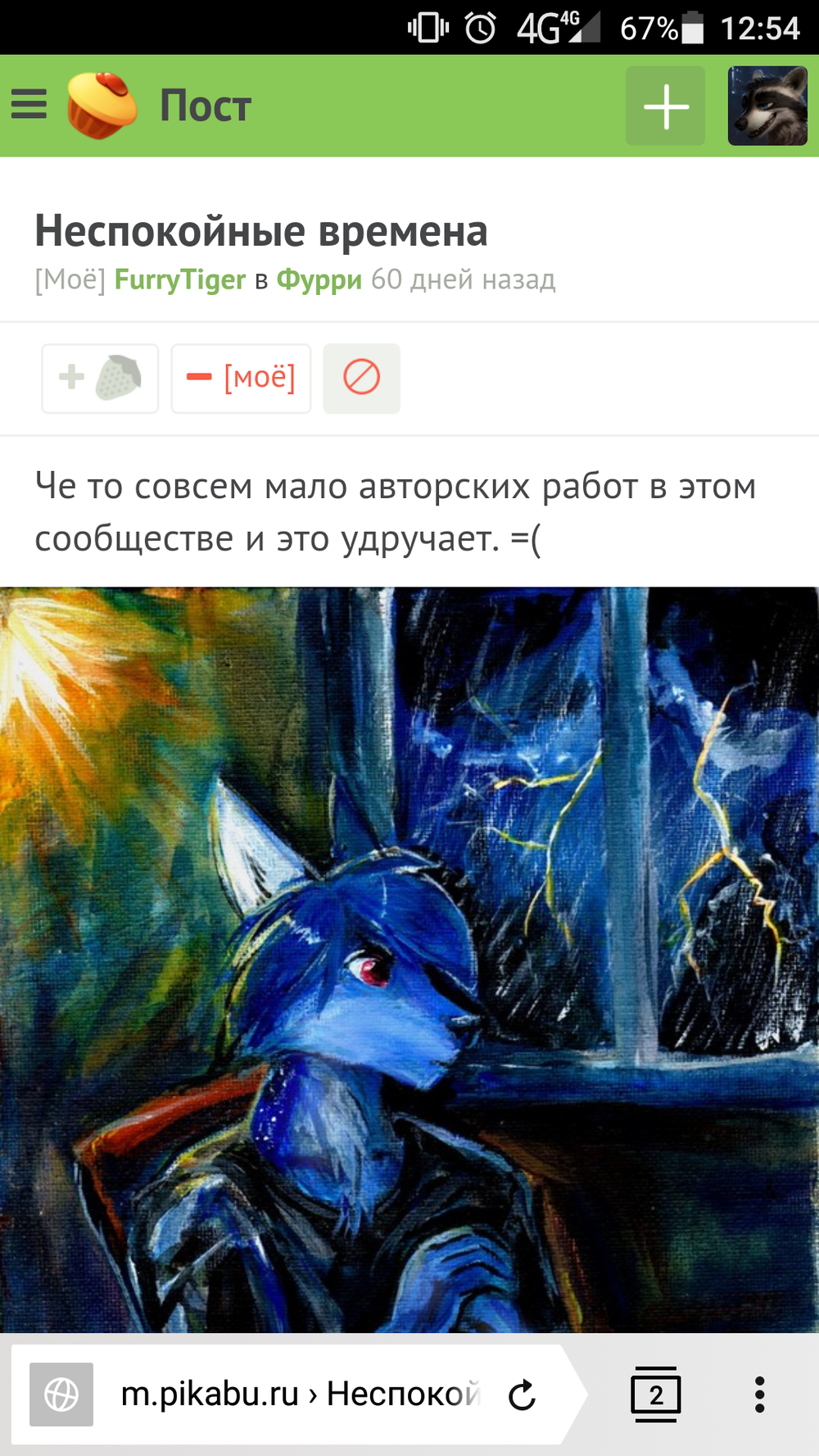Screen dimensions: 819x1456
Task: Open the Фурри community link
Action: pyautogui.click(x=319, y=279)
